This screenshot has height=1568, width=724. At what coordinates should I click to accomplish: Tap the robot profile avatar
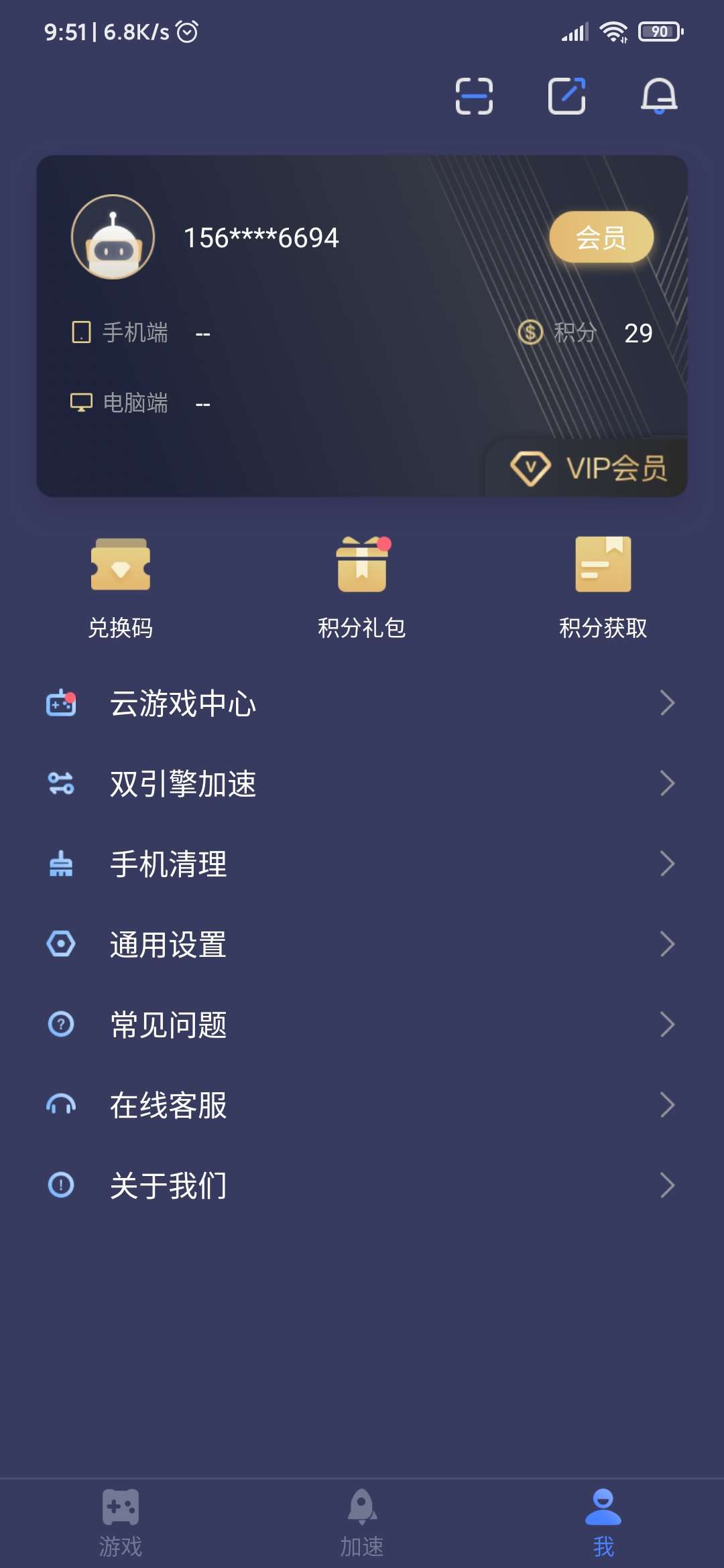click(x=113, y=237)
